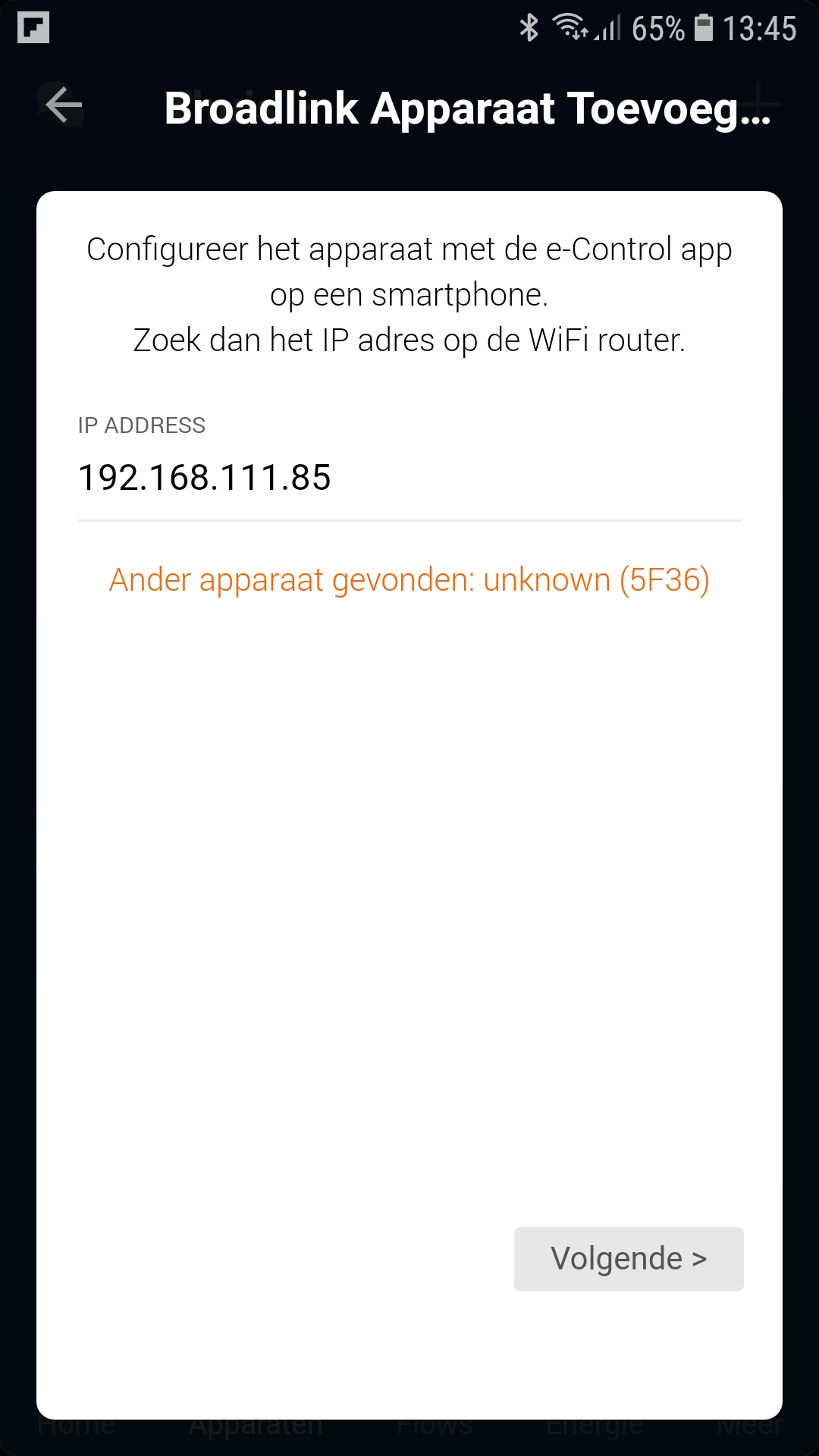Edit the IP address field
819x1456 pixels.
click(409, 479)
